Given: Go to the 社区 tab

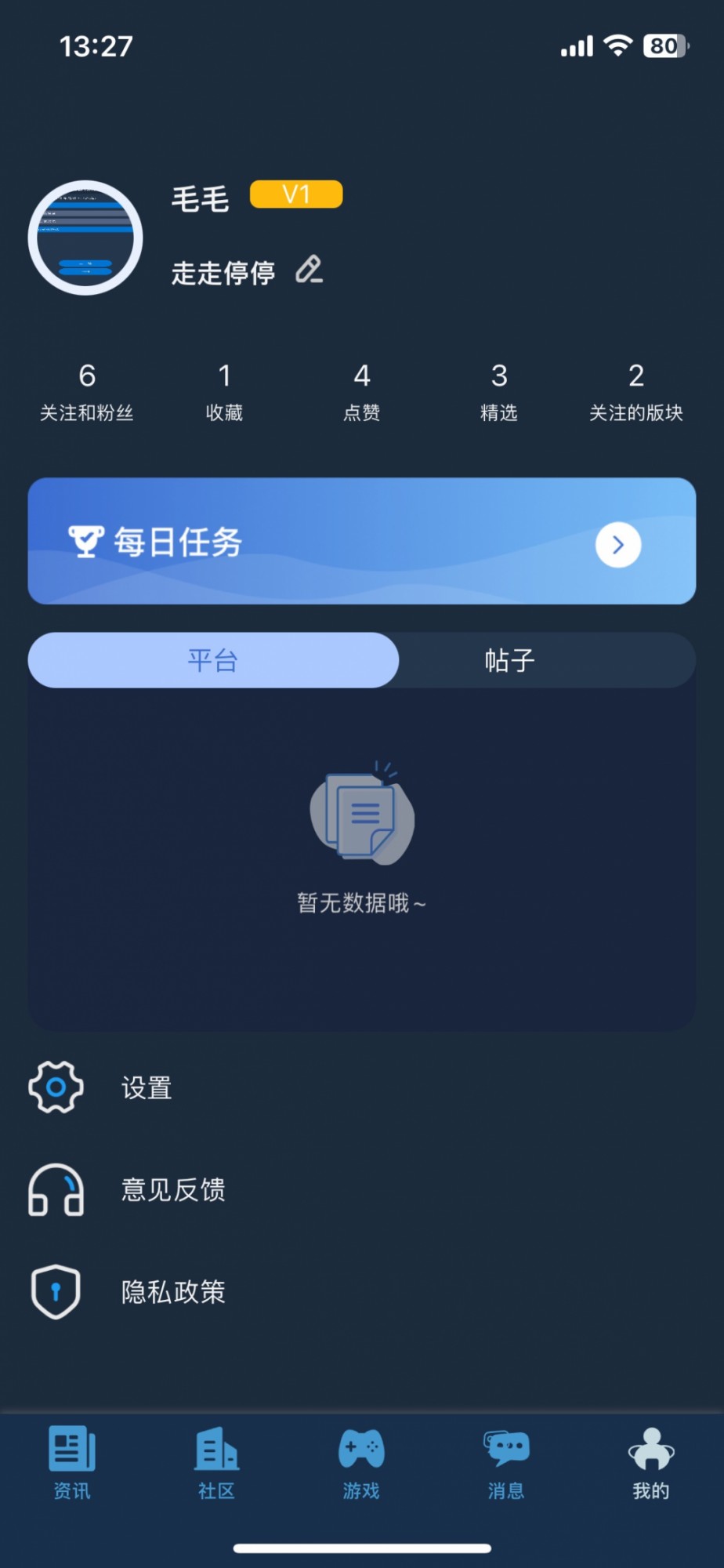Looking at the screenshot, I should (x=217, y=1463).
